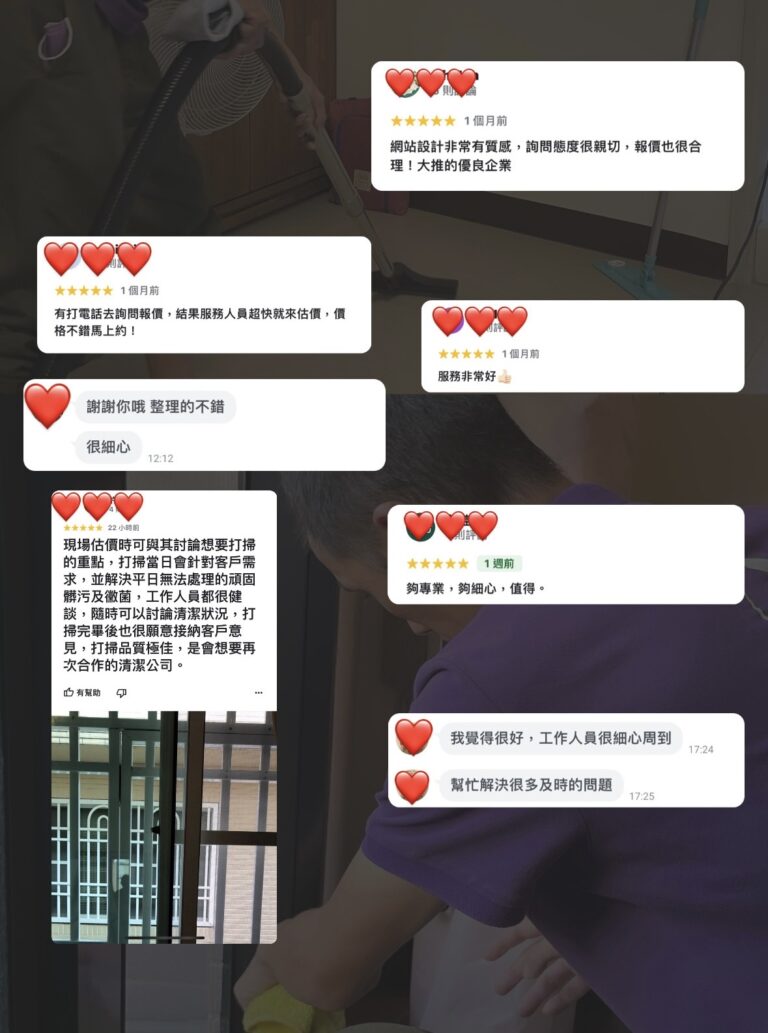Screen dimensions: 768x1033
Task: Open the three-dot overflow menu on the long review
Action: (257, 691)
